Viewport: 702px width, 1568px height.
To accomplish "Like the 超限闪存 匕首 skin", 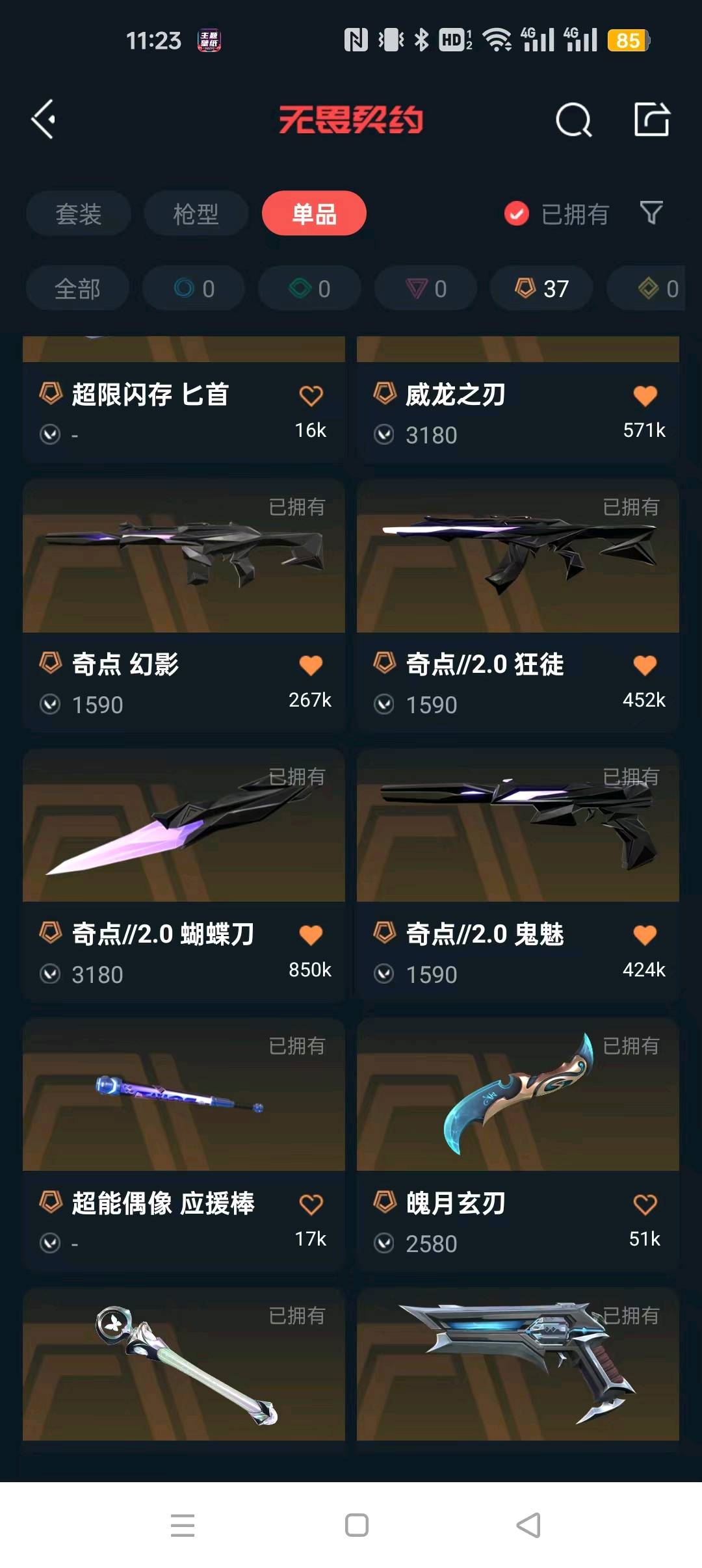I will 311,396.
